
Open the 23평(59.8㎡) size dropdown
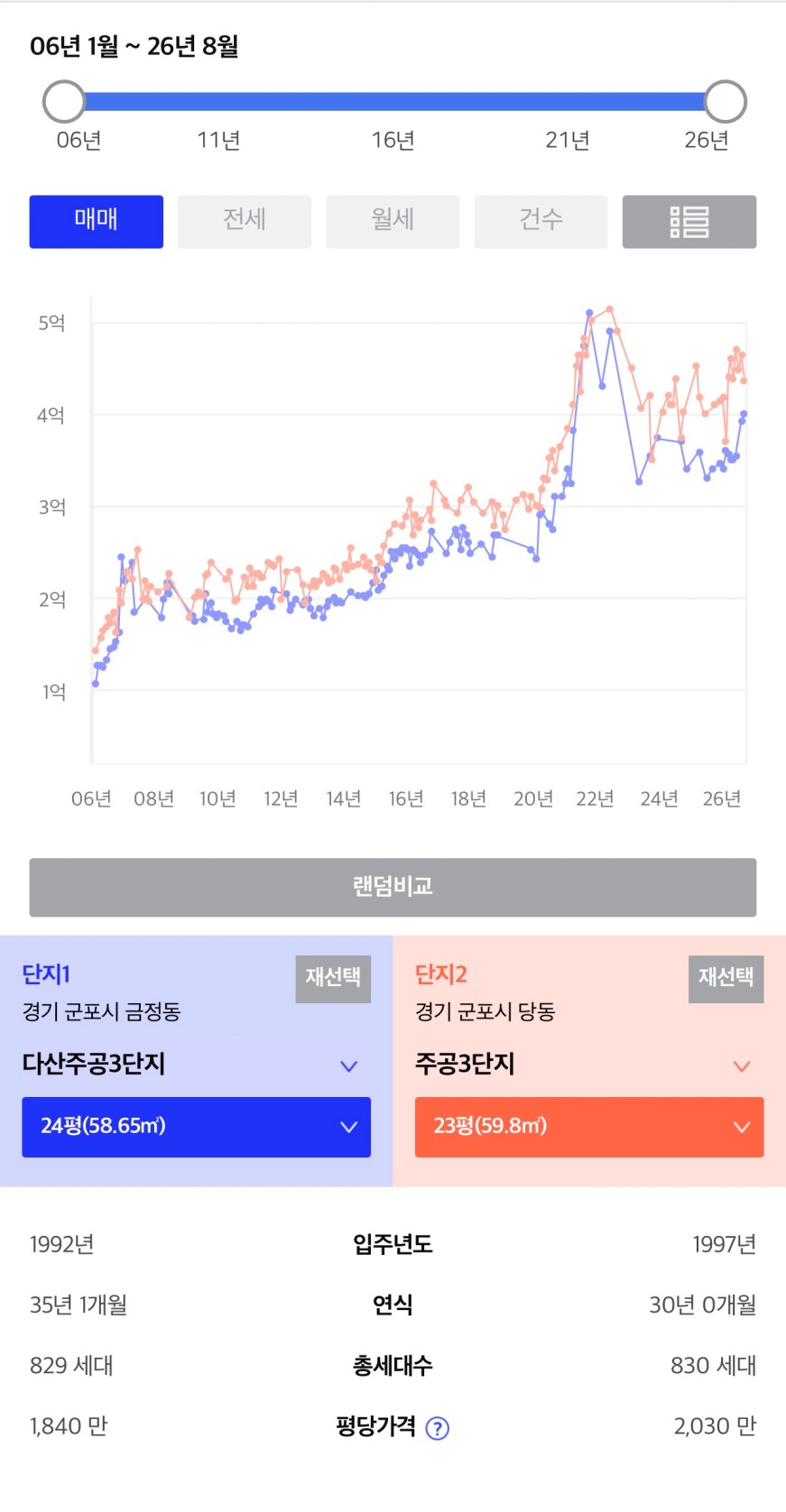pyautogui.click(x=589, y=1127)
